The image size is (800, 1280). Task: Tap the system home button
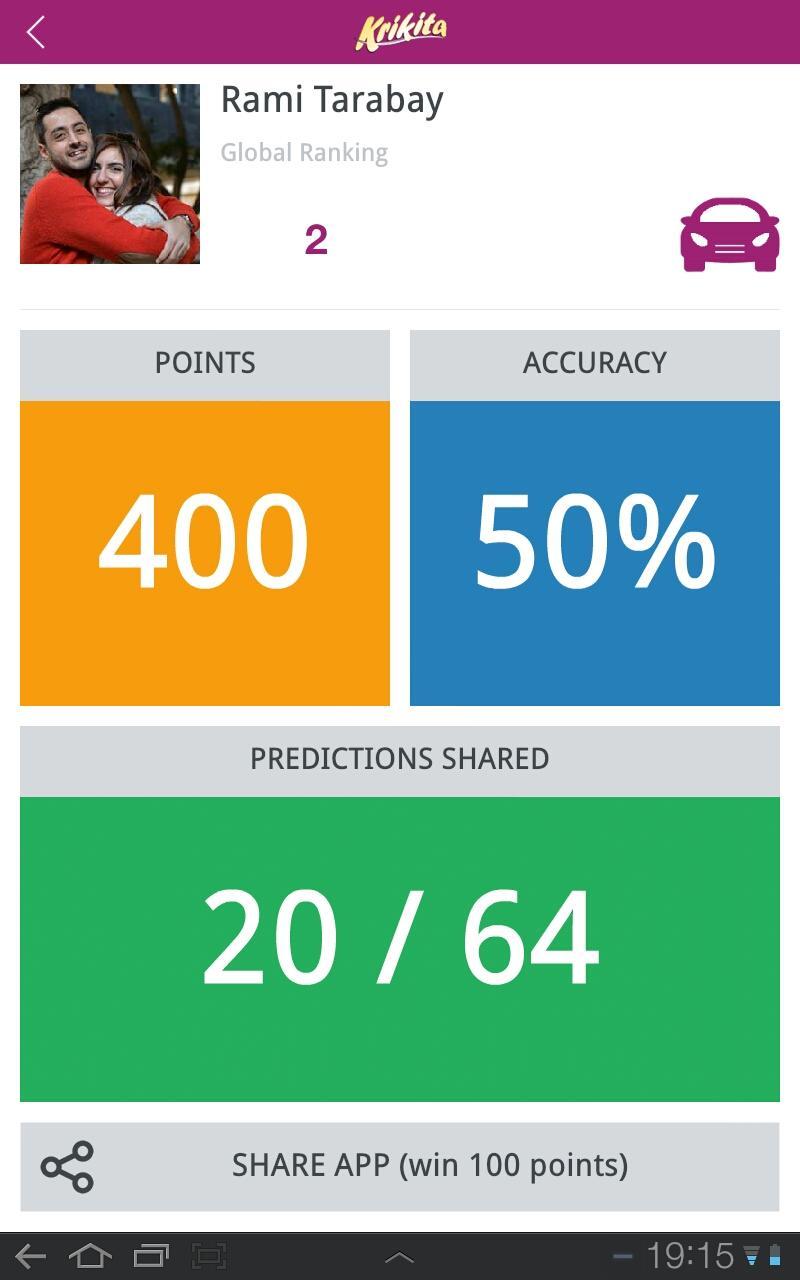(x=90, y=1256)
